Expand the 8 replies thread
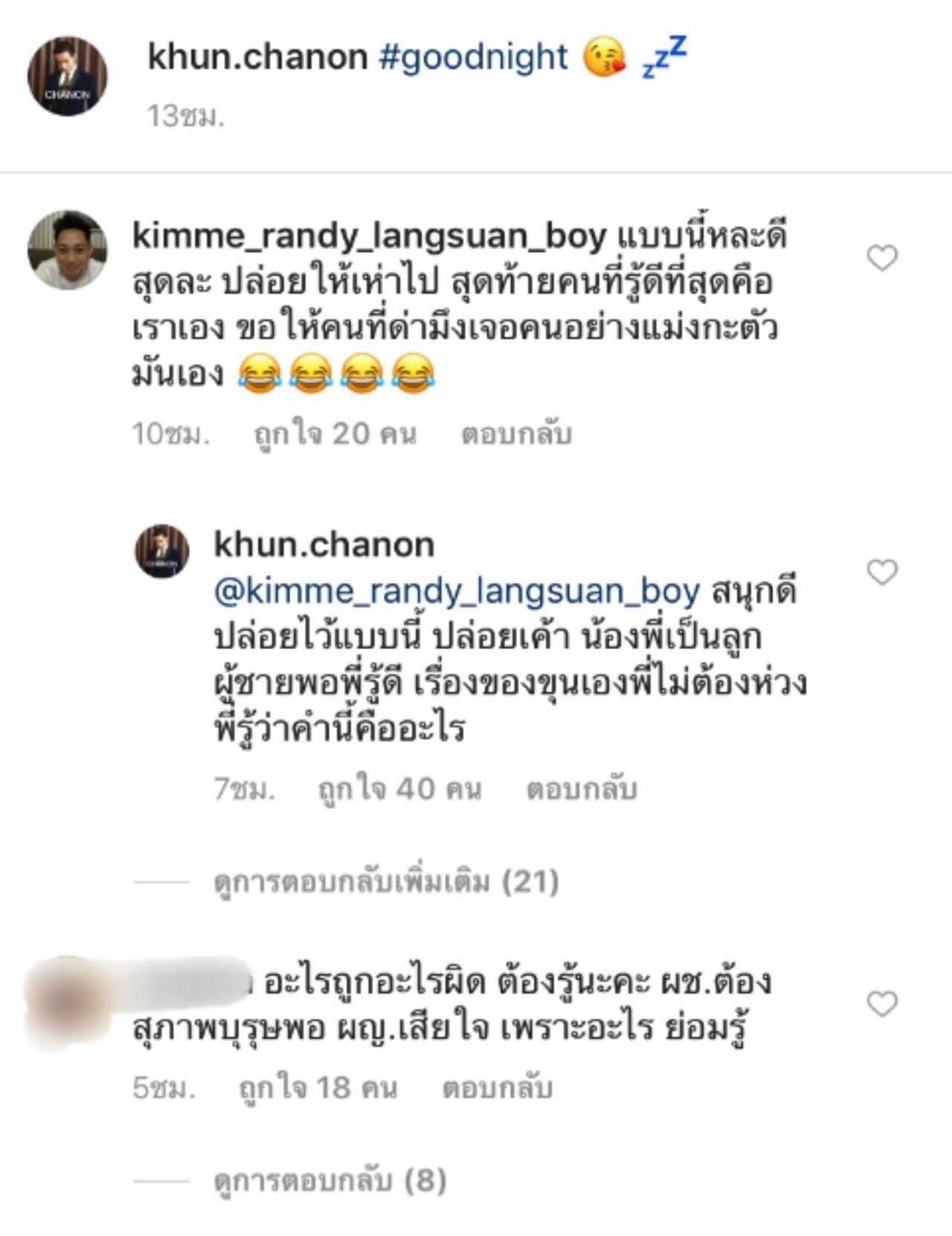Viewport: 952px width, 1236px height. point(329,1180)
